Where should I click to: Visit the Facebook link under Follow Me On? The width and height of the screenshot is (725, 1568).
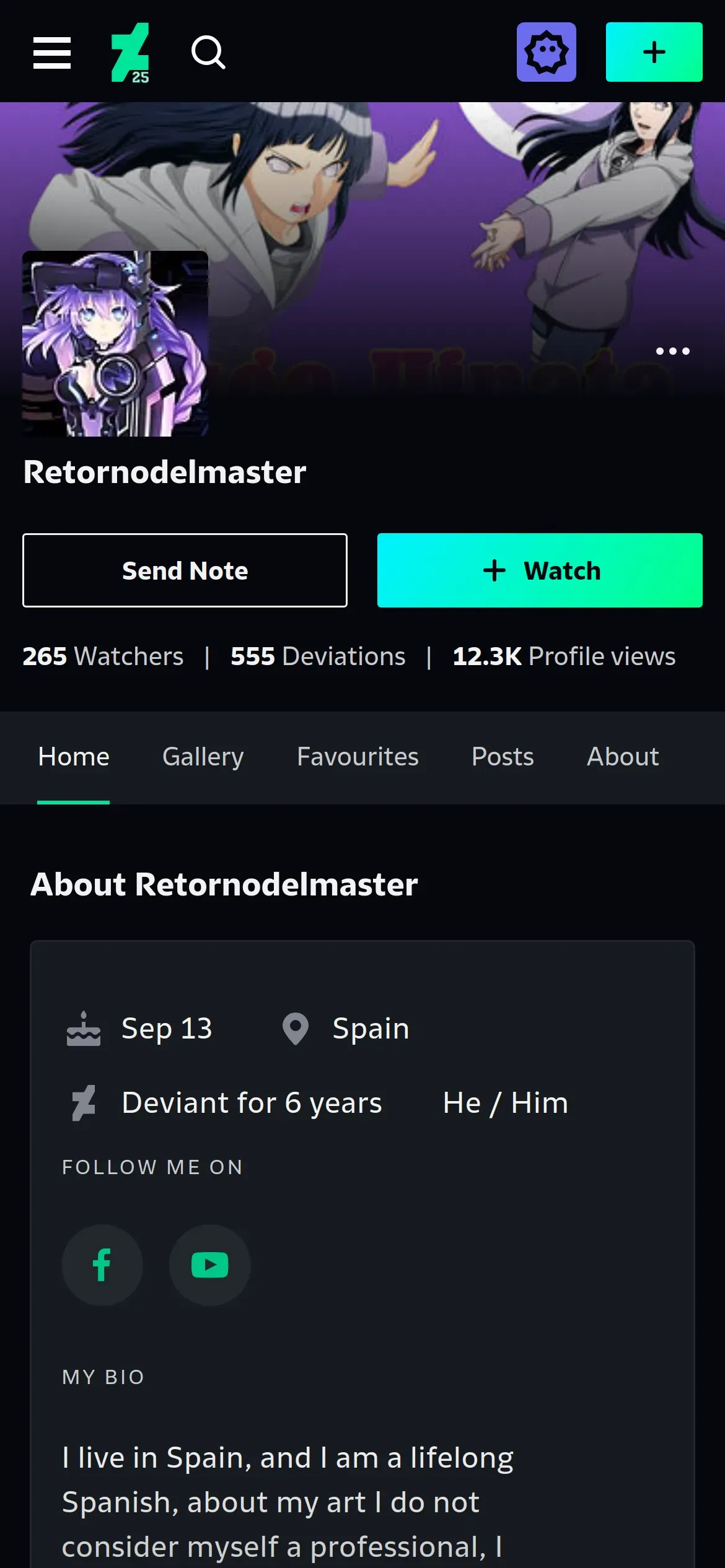pyautogui.click(x=102, y=1265)
